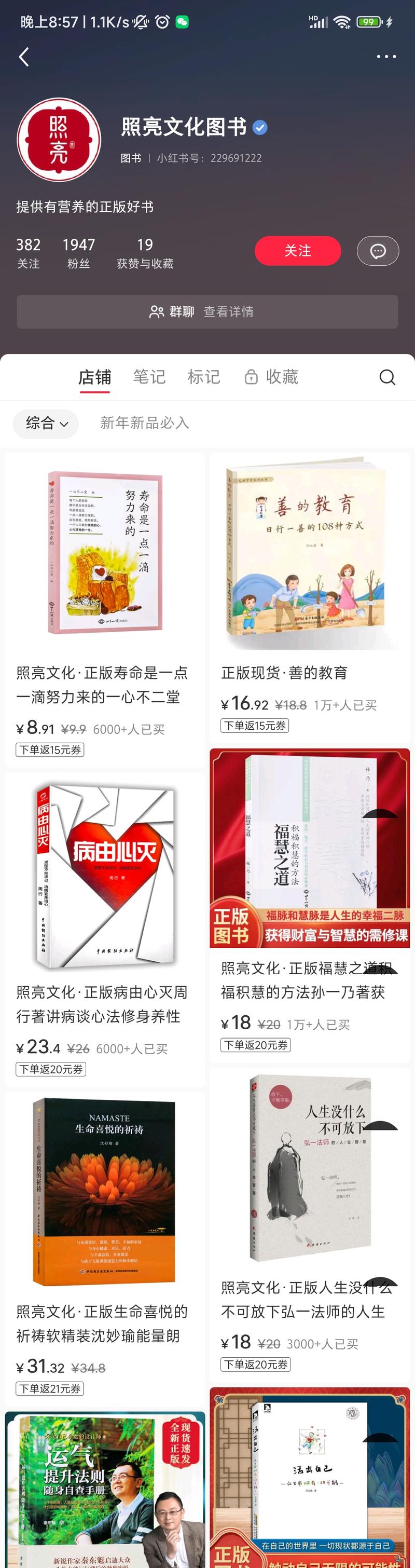Image resolution: width=415 pixels, height=1568 pixels.
Task: View the 1947 粉丝 followers list
Action: click(78, 253)
